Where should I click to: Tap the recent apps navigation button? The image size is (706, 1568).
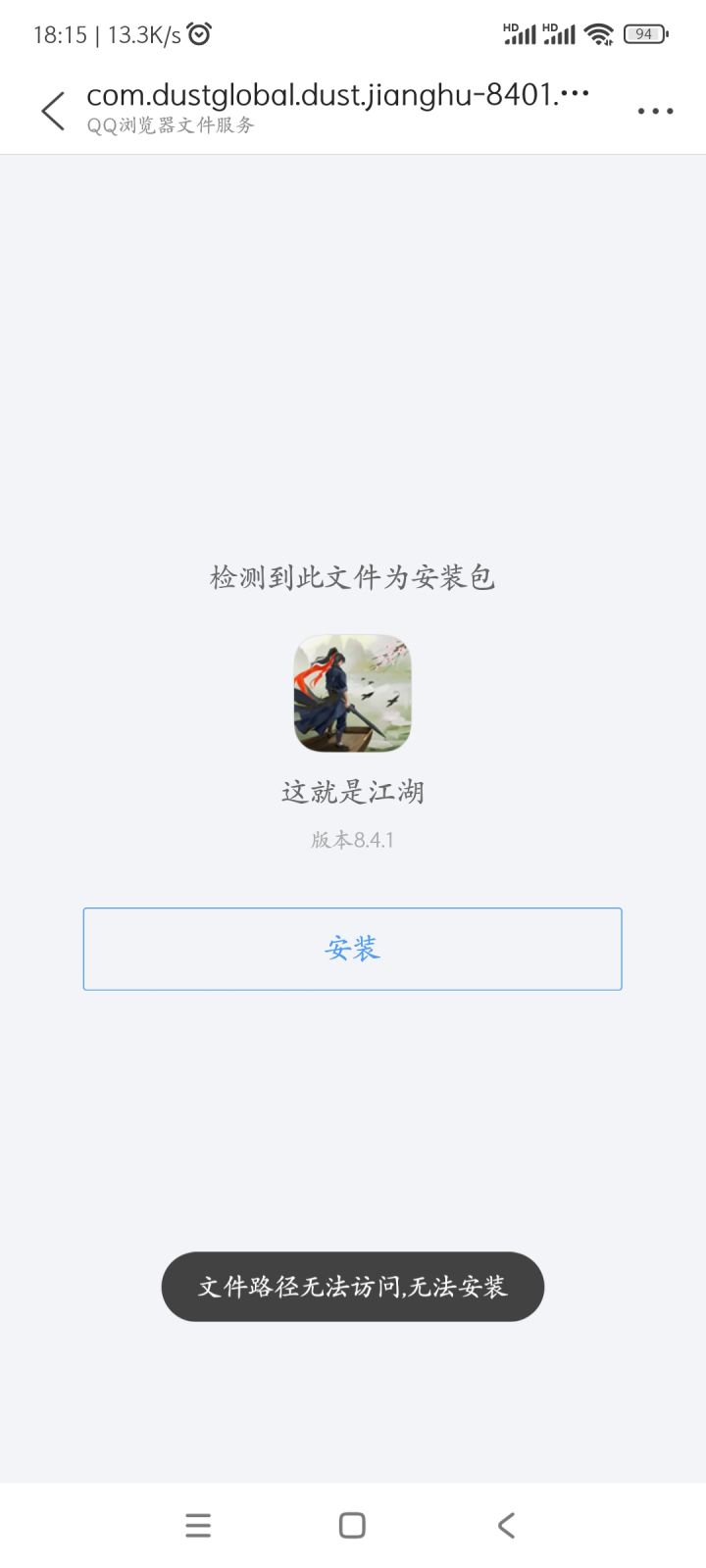[198, 1525]
